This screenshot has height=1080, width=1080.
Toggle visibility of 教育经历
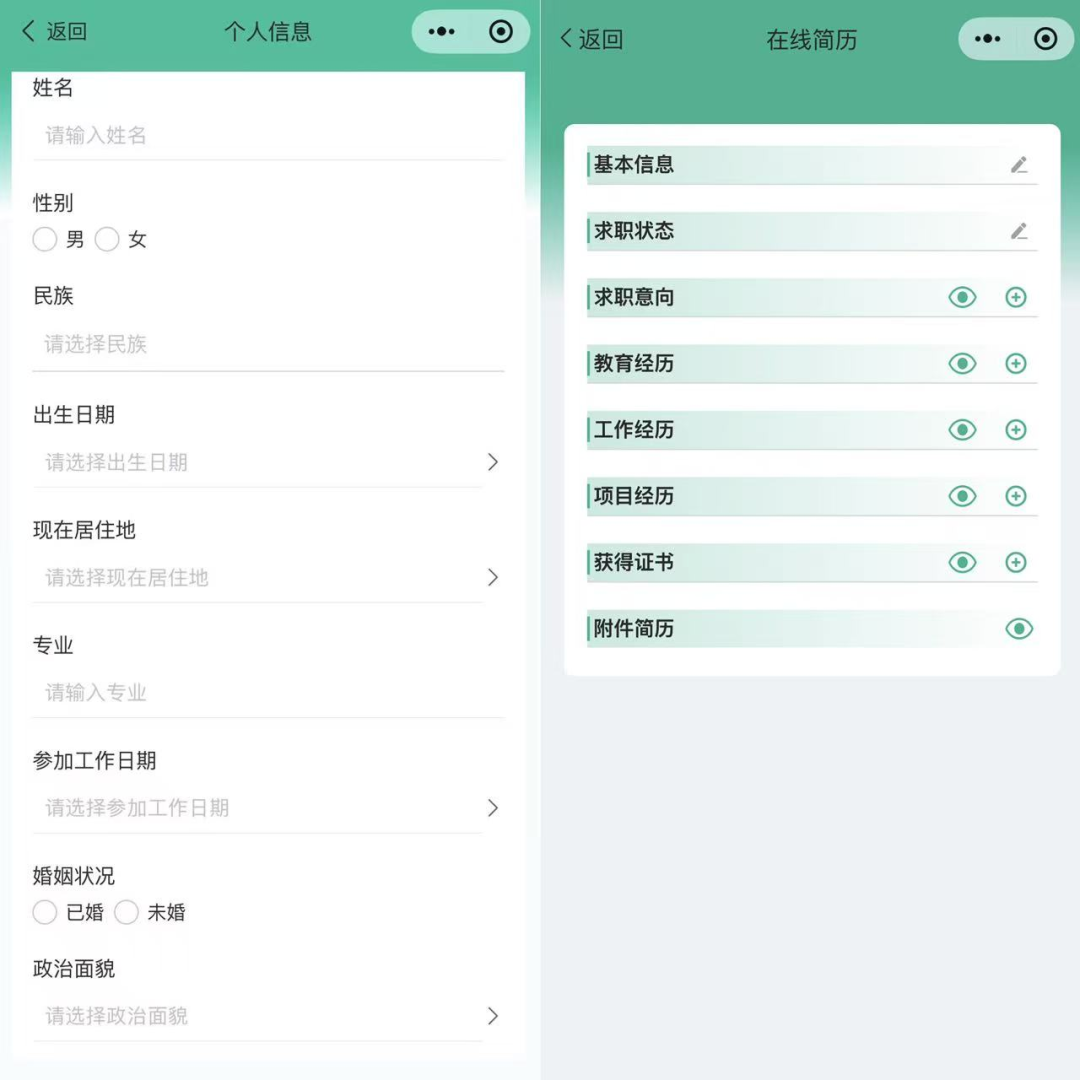pyautogui.click(x=962, y=364)
